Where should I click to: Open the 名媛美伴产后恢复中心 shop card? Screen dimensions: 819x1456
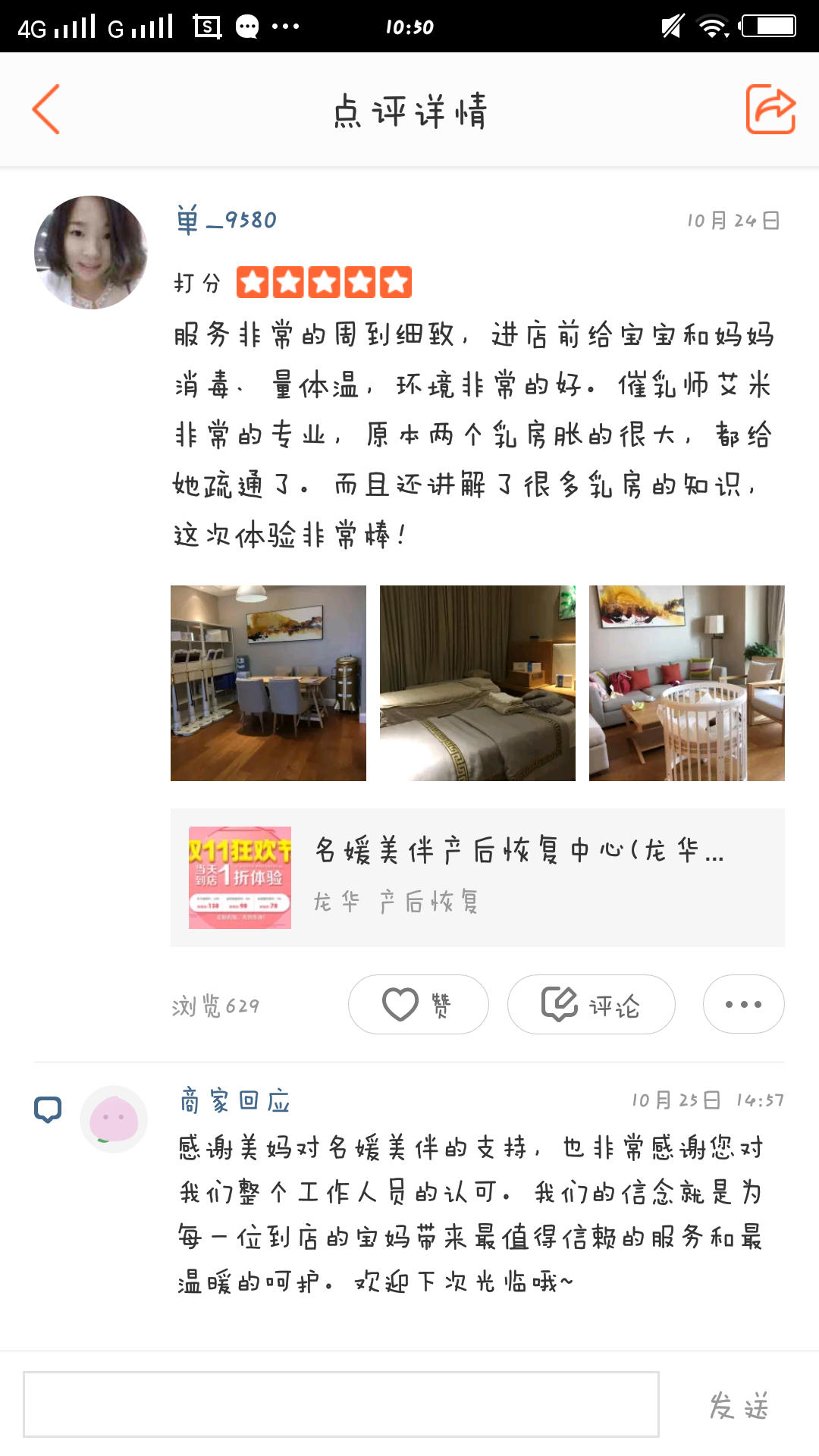pyautogui.click(x=478, y=877)
